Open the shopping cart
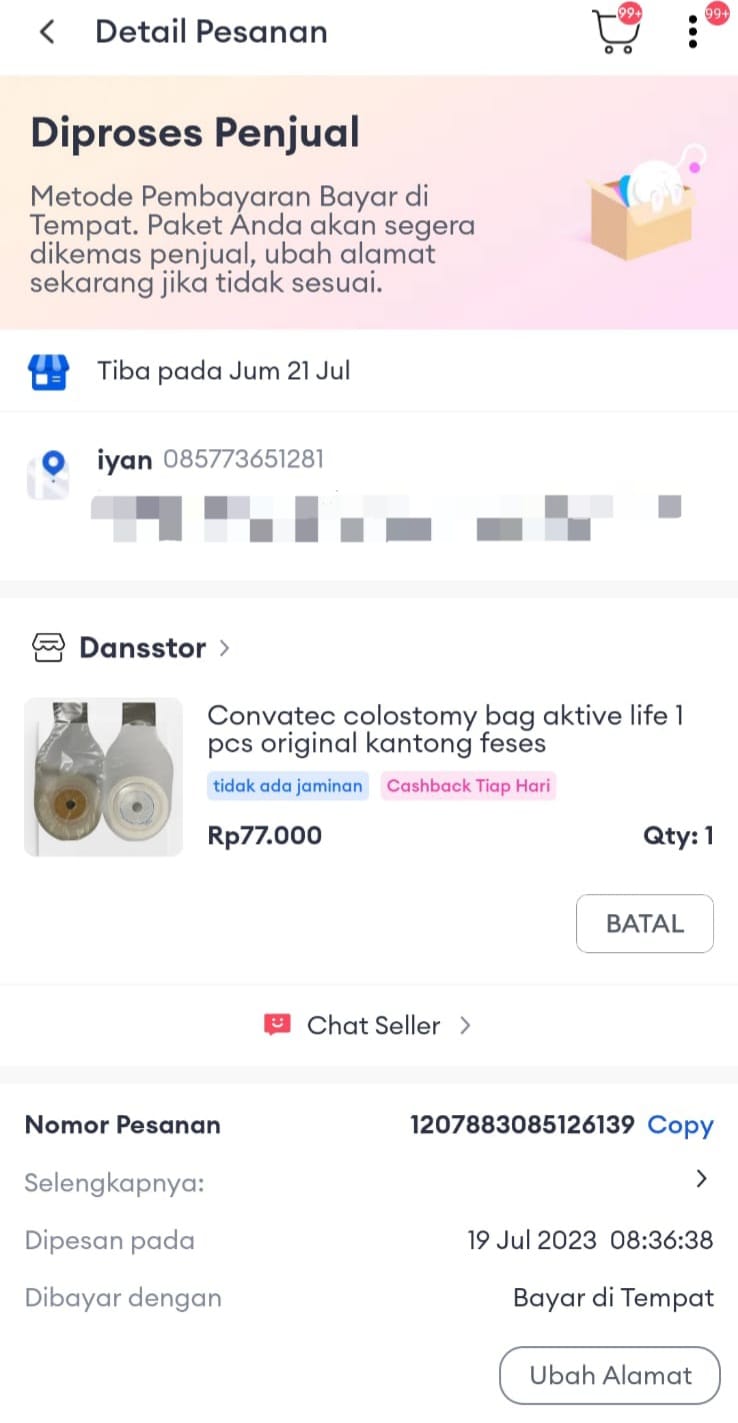 (x=616, y=32)
